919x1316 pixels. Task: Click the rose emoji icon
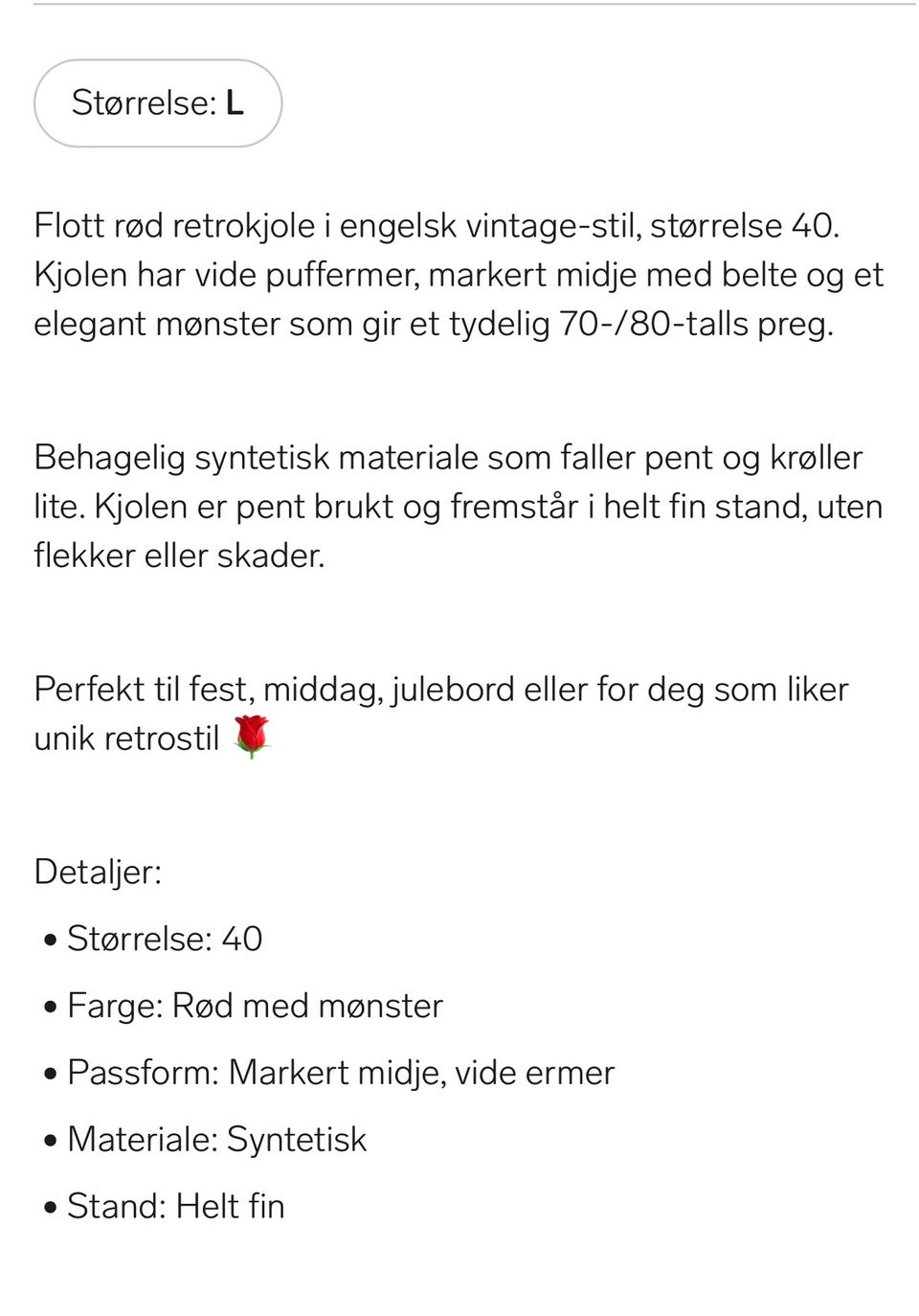(x=253, y=737)
